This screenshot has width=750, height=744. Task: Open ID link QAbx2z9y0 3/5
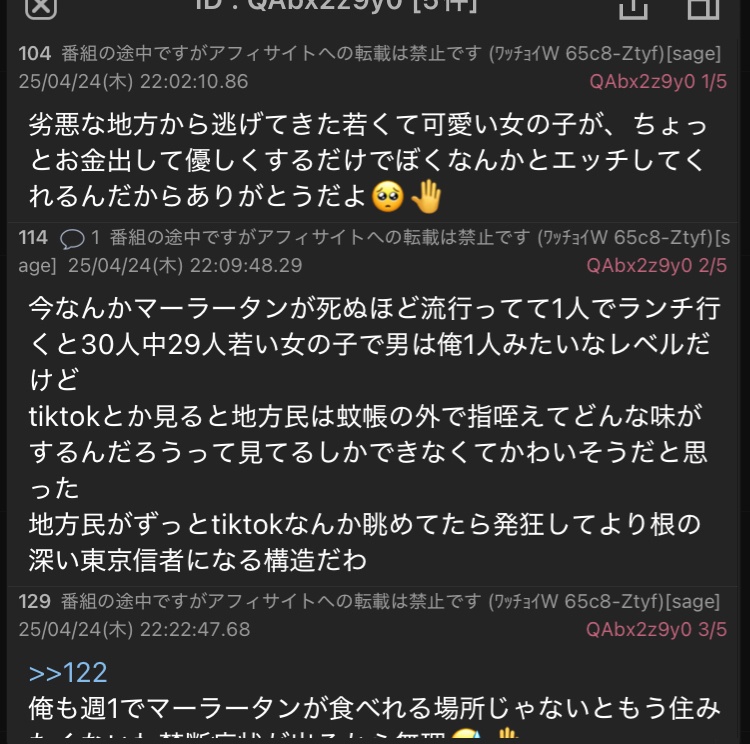point(655,629)
